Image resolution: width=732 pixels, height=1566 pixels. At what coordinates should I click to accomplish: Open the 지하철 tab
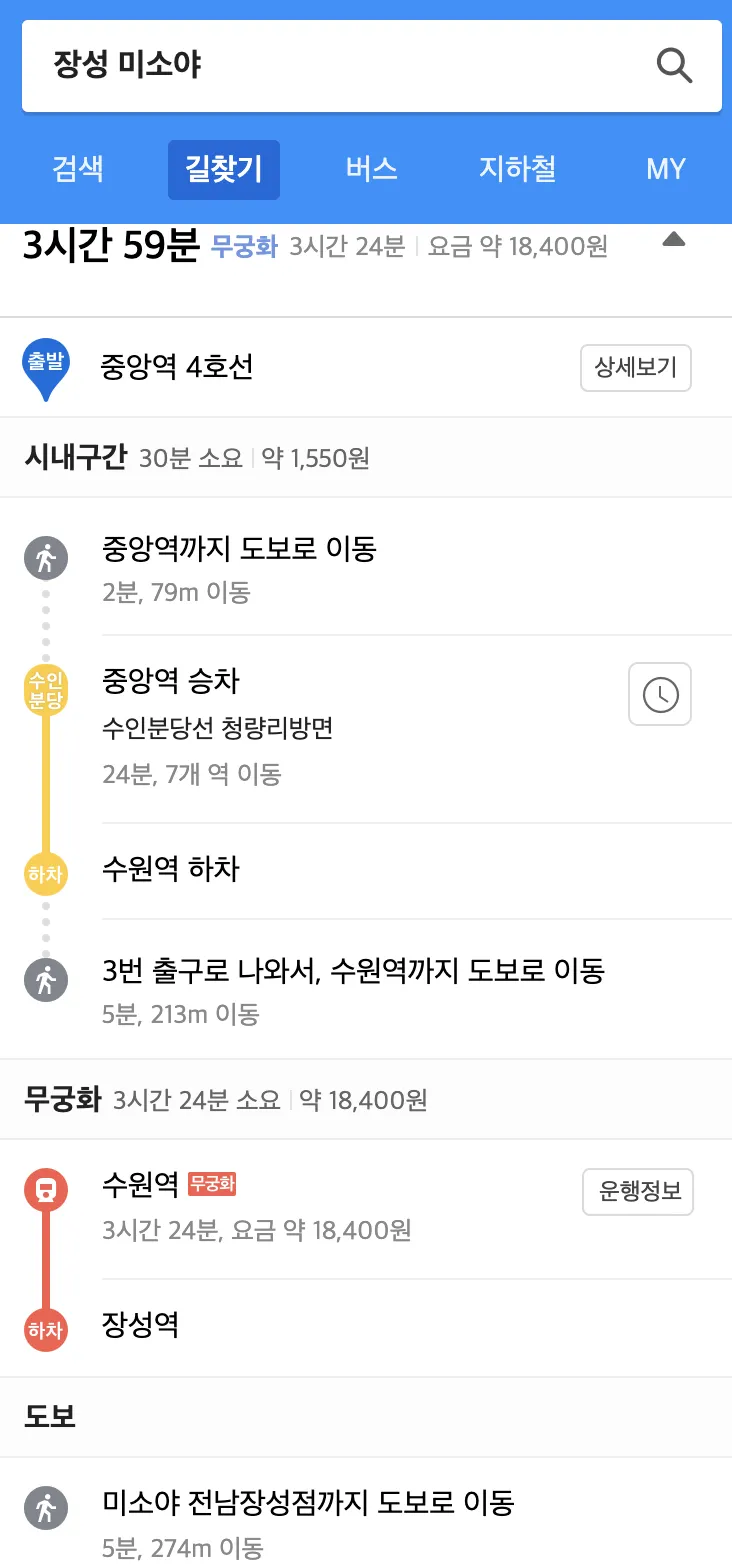pos(517,169)
